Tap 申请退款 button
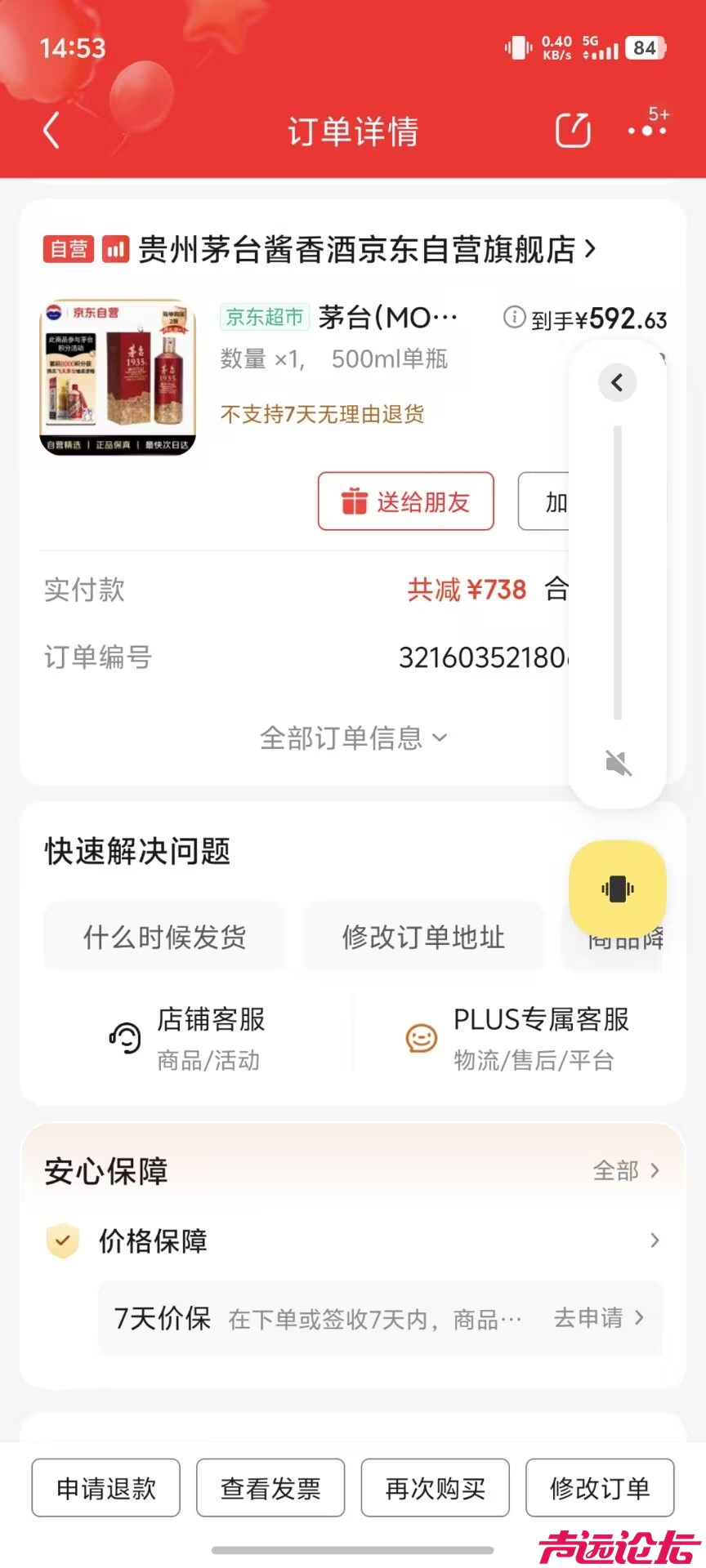Screen dimensions: 706x1568 (x=106, y=1488)
